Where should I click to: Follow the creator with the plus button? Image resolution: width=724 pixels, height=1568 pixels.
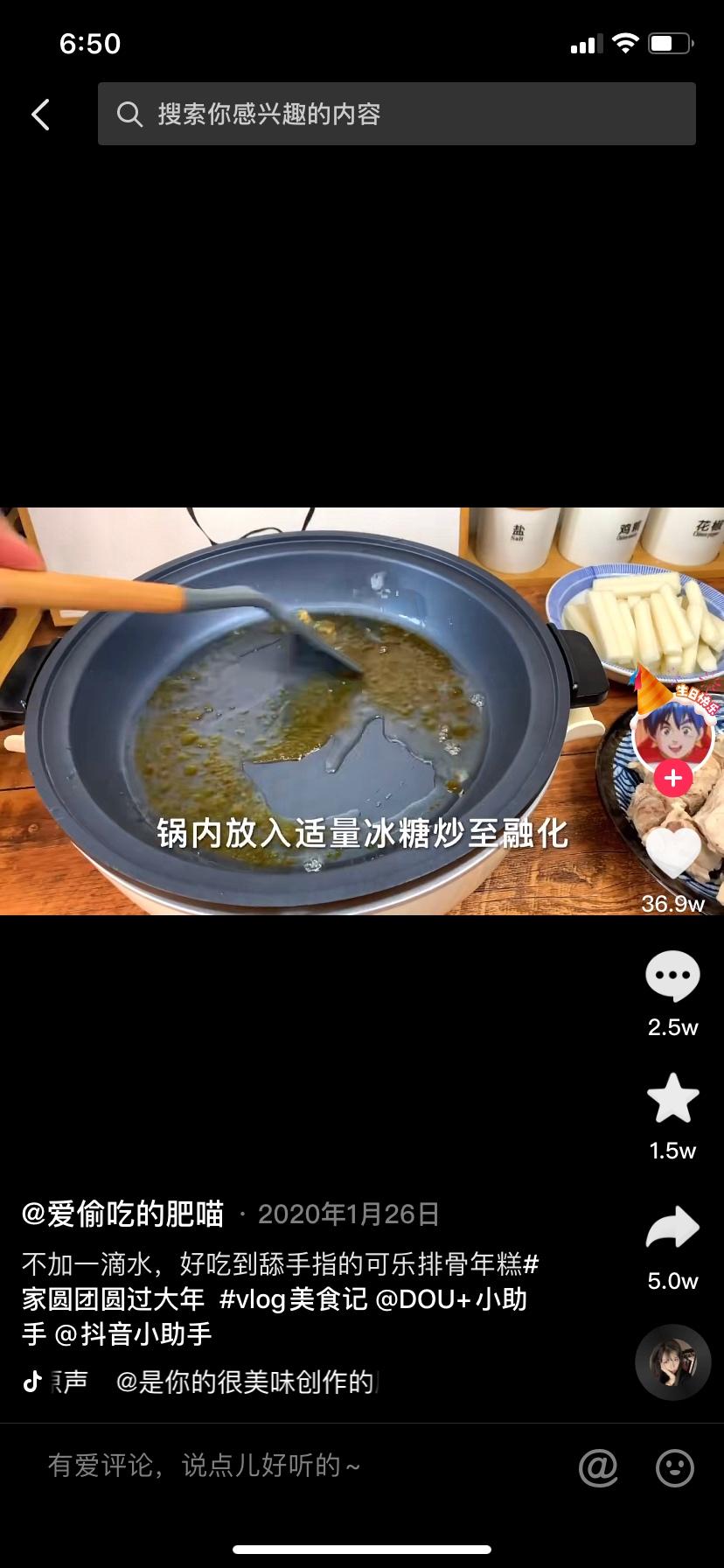(x=672, y=778)
